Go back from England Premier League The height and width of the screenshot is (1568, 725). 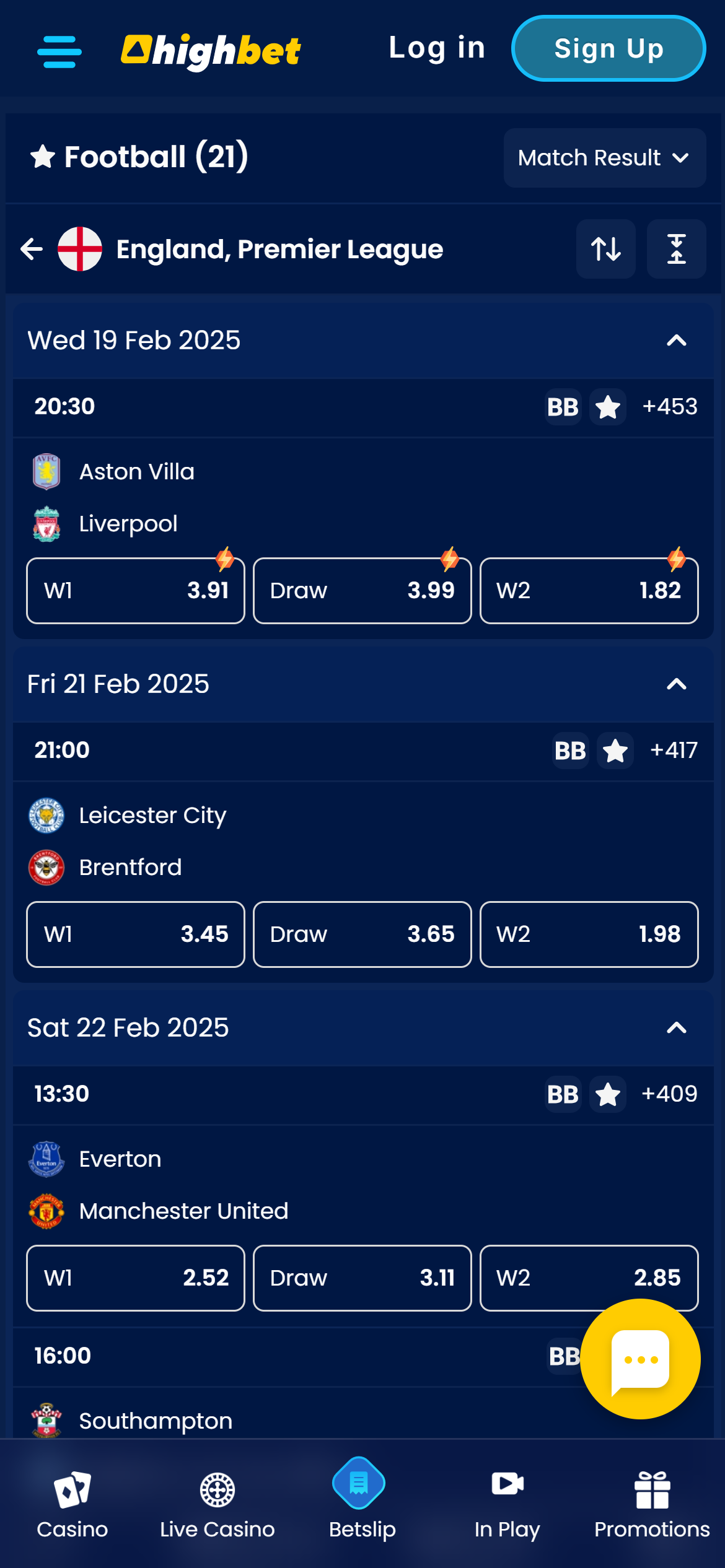32,250
